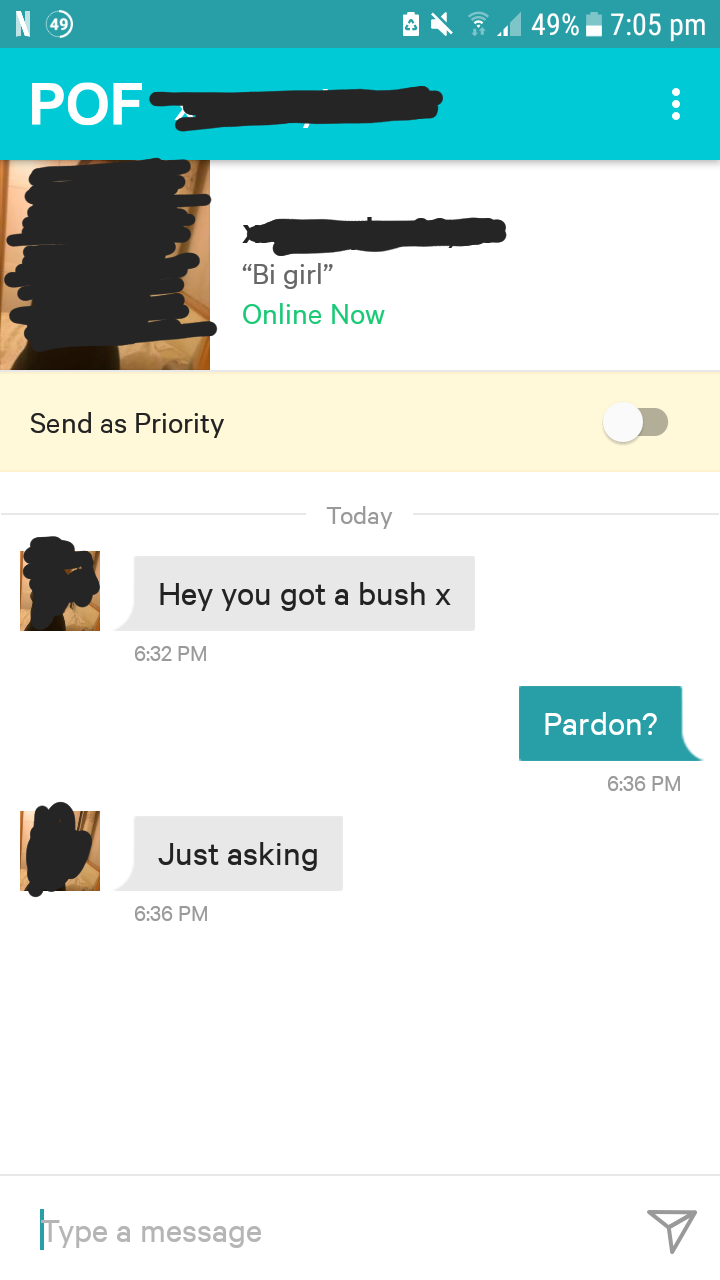
Task: Open the large profile photo at top
Action: pyautogui.click(x=105, y=265)
